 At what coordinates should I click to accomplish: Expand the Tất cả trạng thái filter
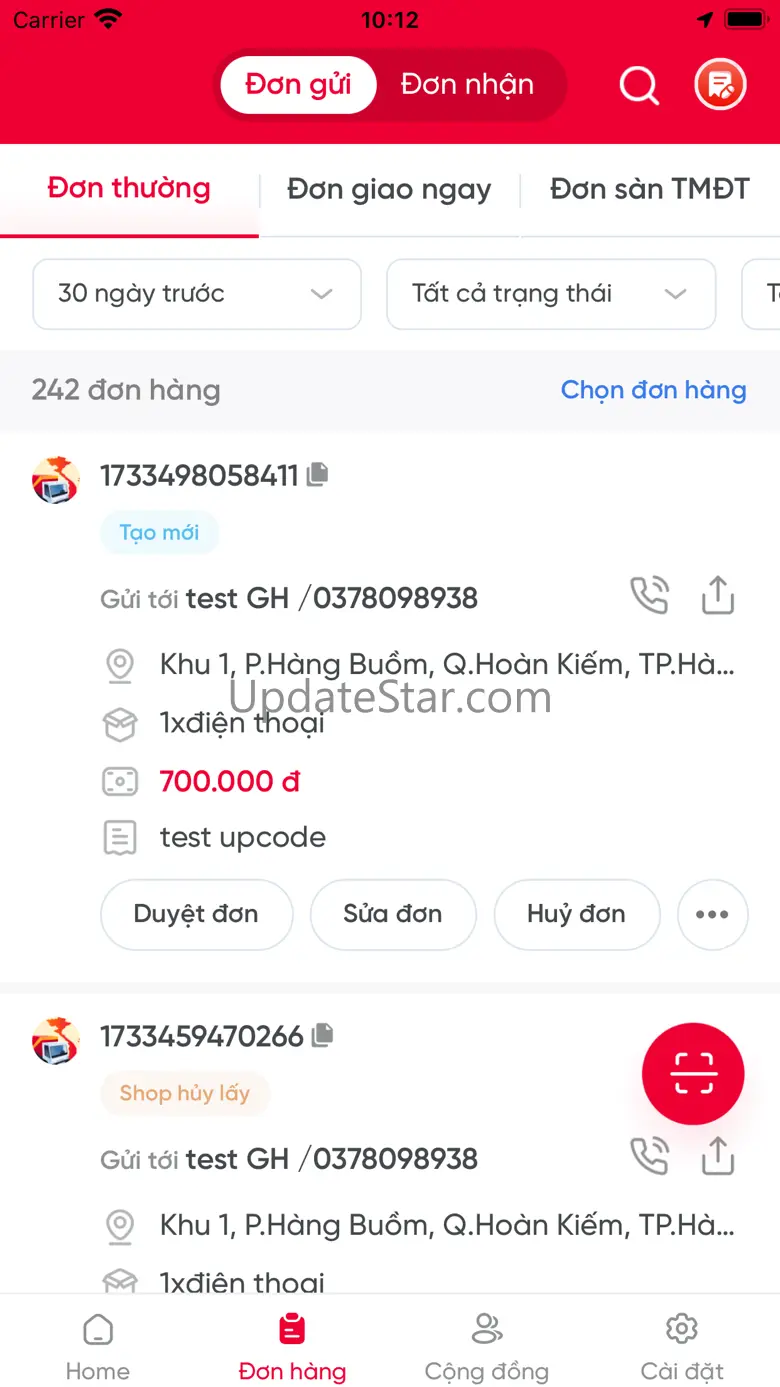click(550, 294)
